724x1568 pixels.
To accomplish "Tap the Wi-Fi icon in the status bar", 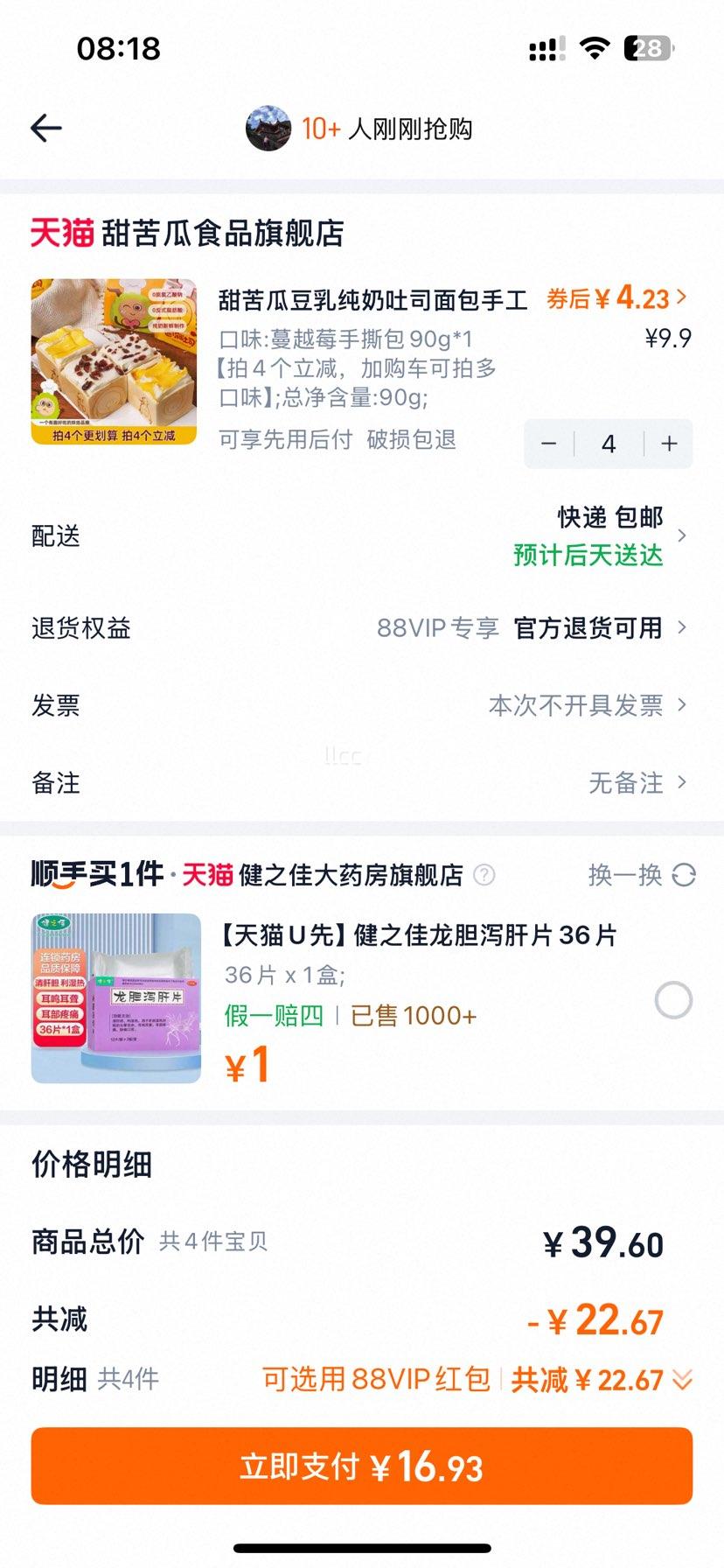I will pyautogui.click(x=594, y=50).
